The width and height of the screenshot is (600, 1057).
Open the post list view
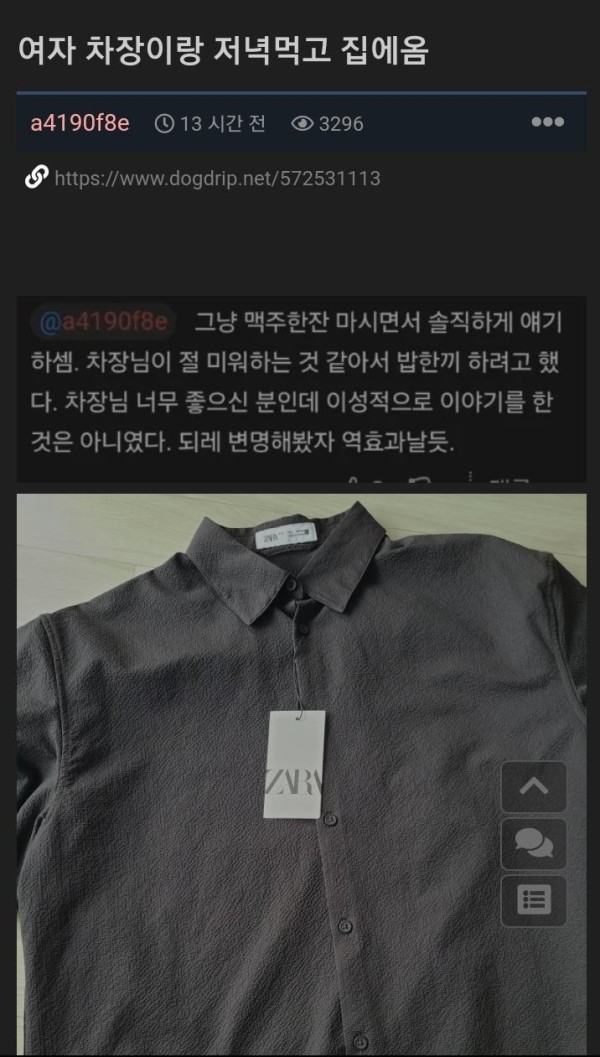point(534,900)
